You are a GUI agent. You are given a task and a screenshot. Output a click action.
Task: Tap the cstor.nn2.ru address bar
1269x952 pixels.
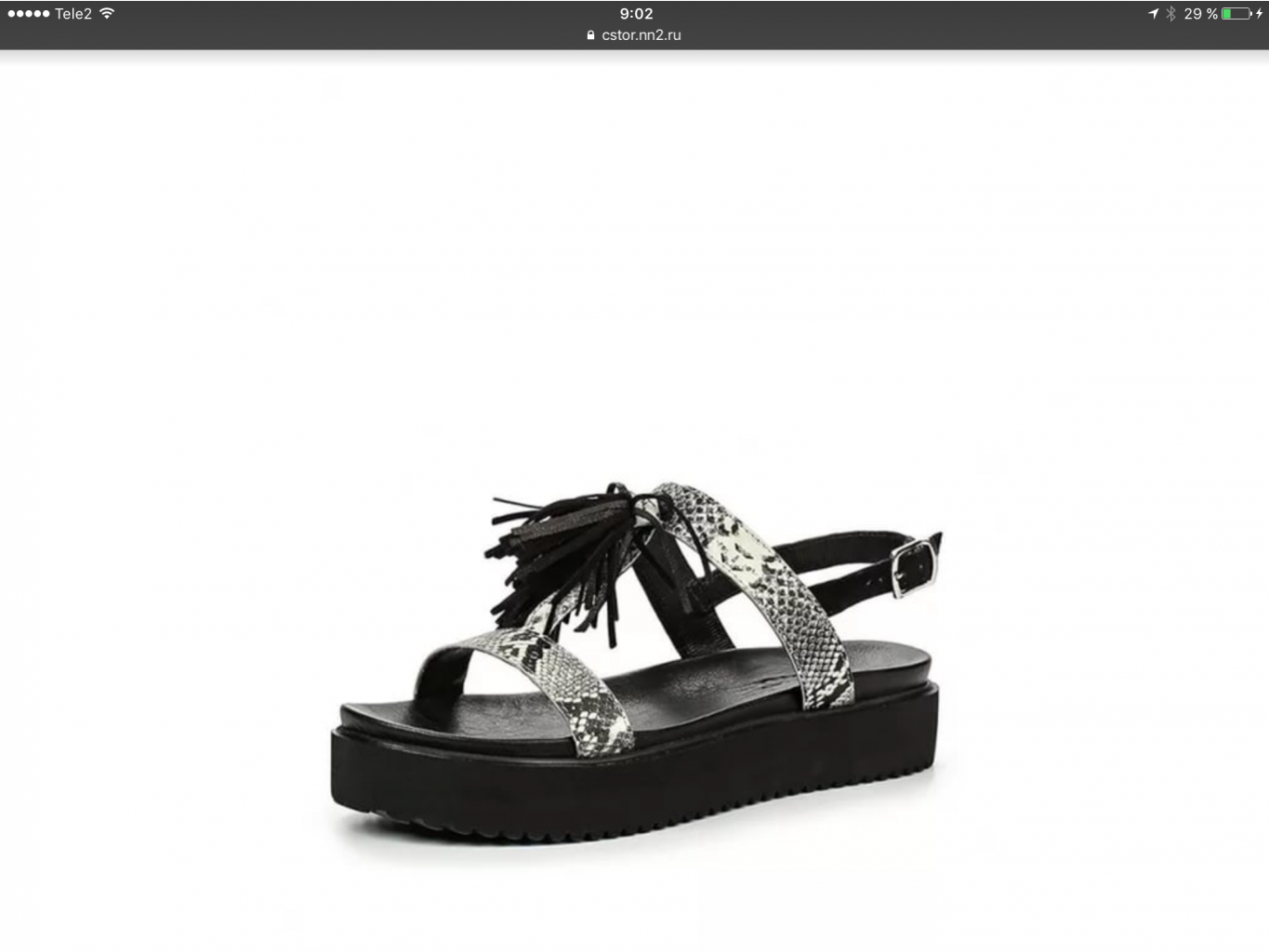coord(635,35)
